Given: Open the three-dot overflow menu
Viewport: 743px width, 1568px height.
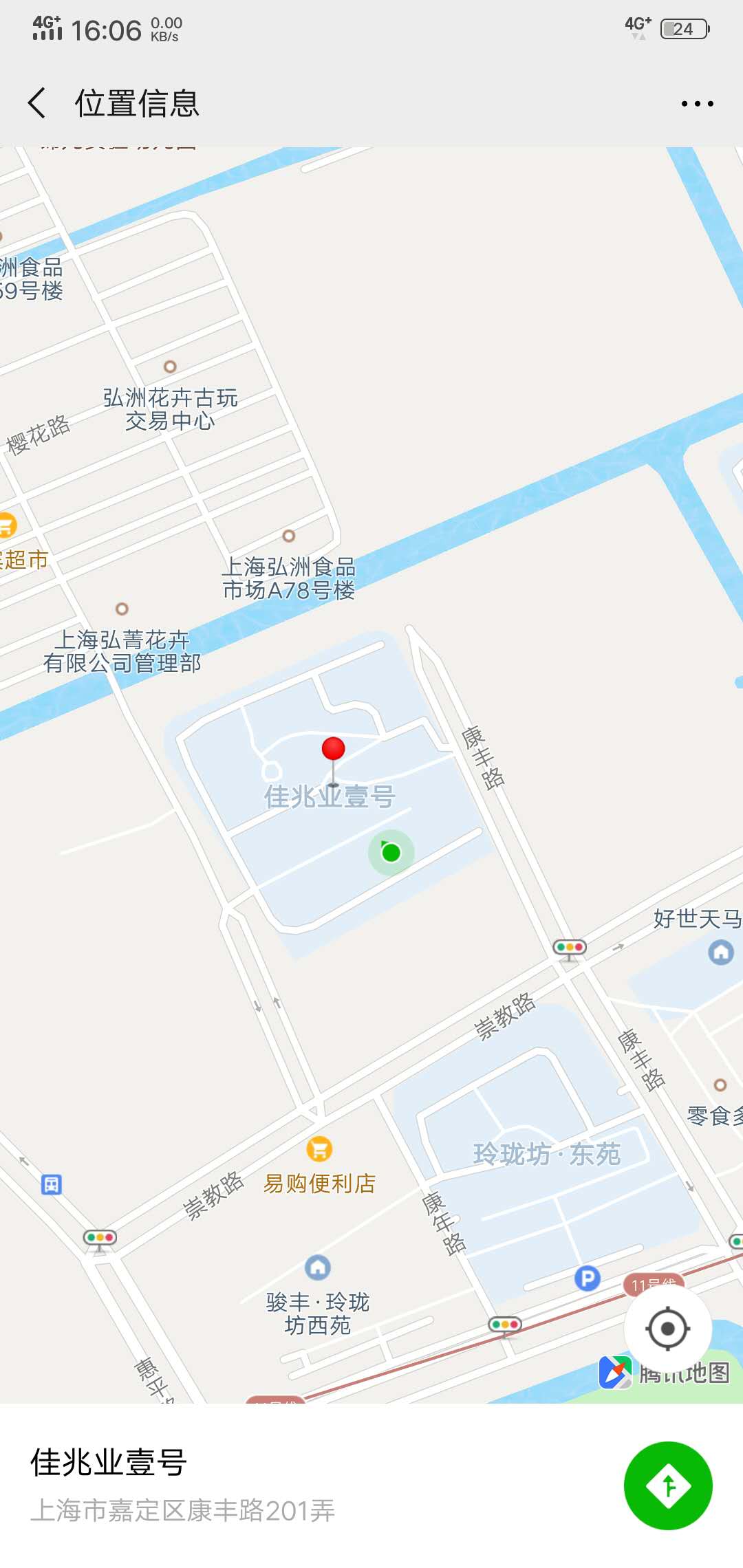Looking at the screenshot, I should click(x=697, y=104).
